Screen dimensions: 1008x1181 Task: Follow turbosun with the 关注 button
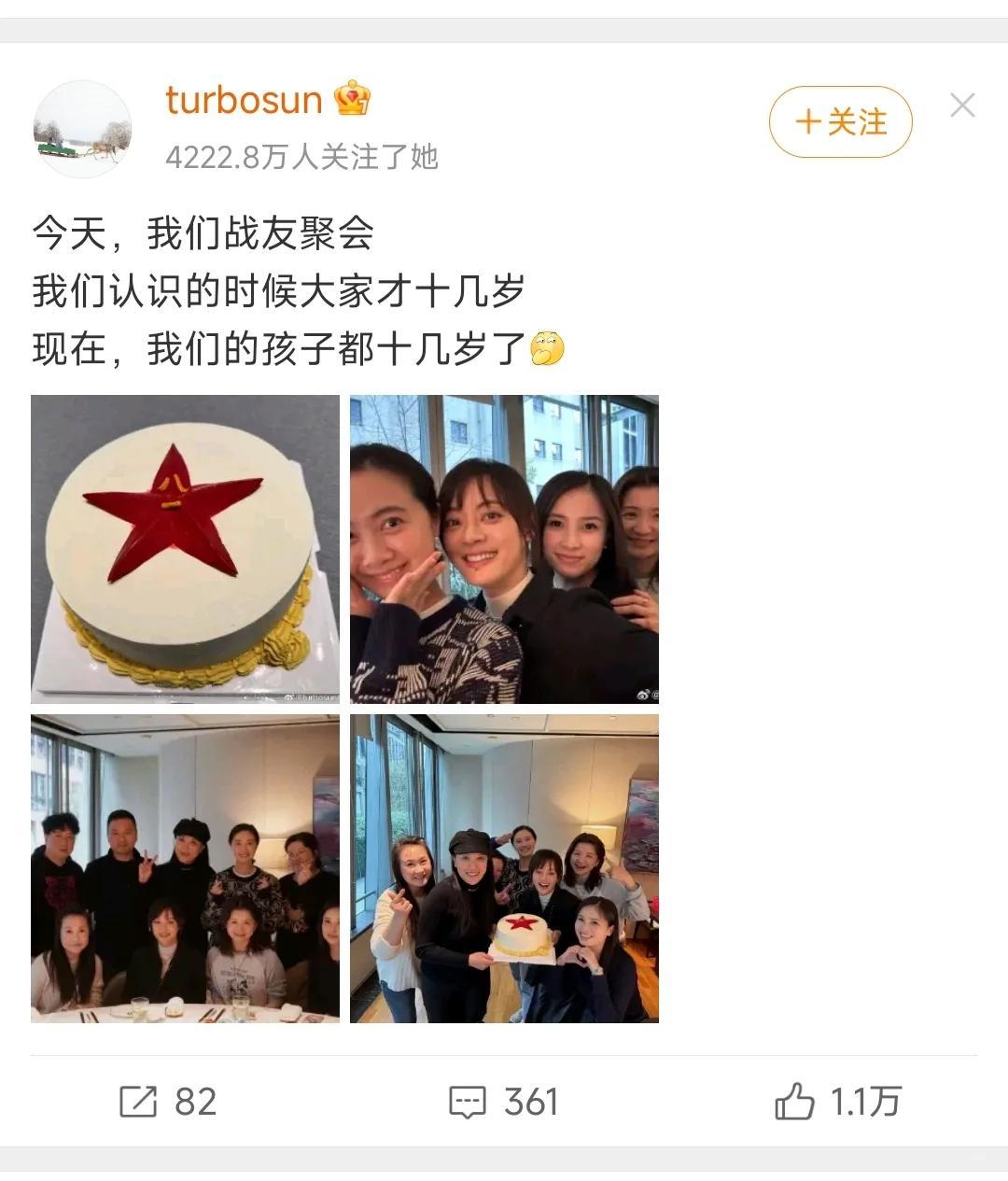(x=840, y=121)
